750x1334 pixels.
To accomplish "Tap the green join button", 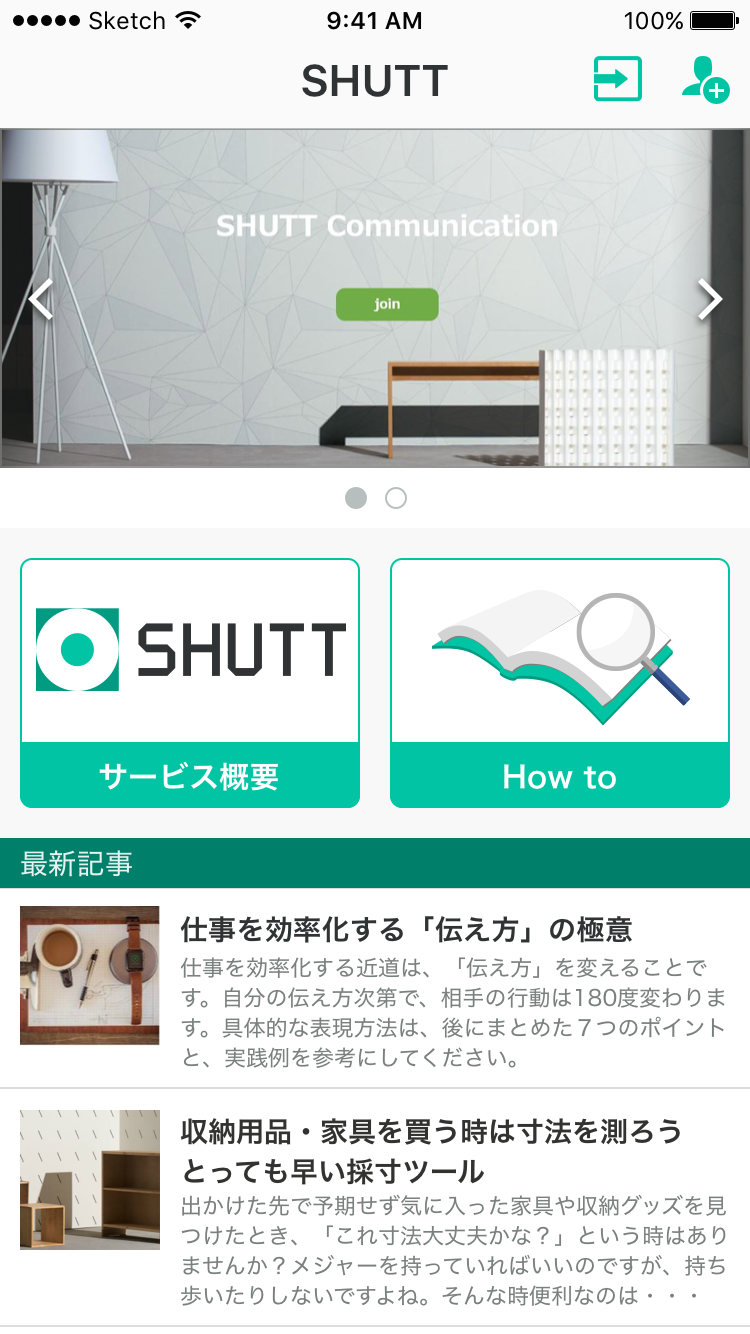I will (x=387, y=304).
